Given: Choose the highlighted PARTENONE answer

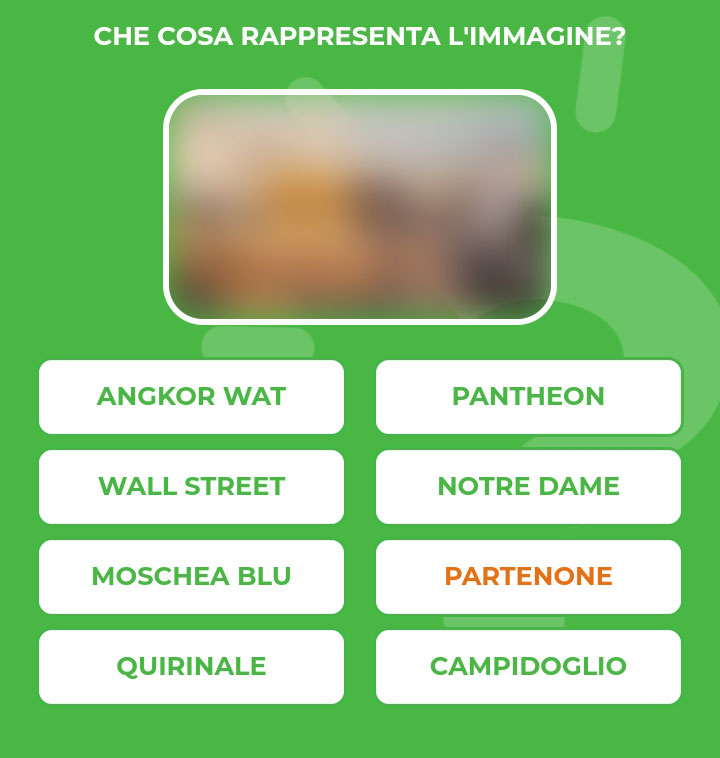Looking at the screenshot, I should click(x=528, y=577).
